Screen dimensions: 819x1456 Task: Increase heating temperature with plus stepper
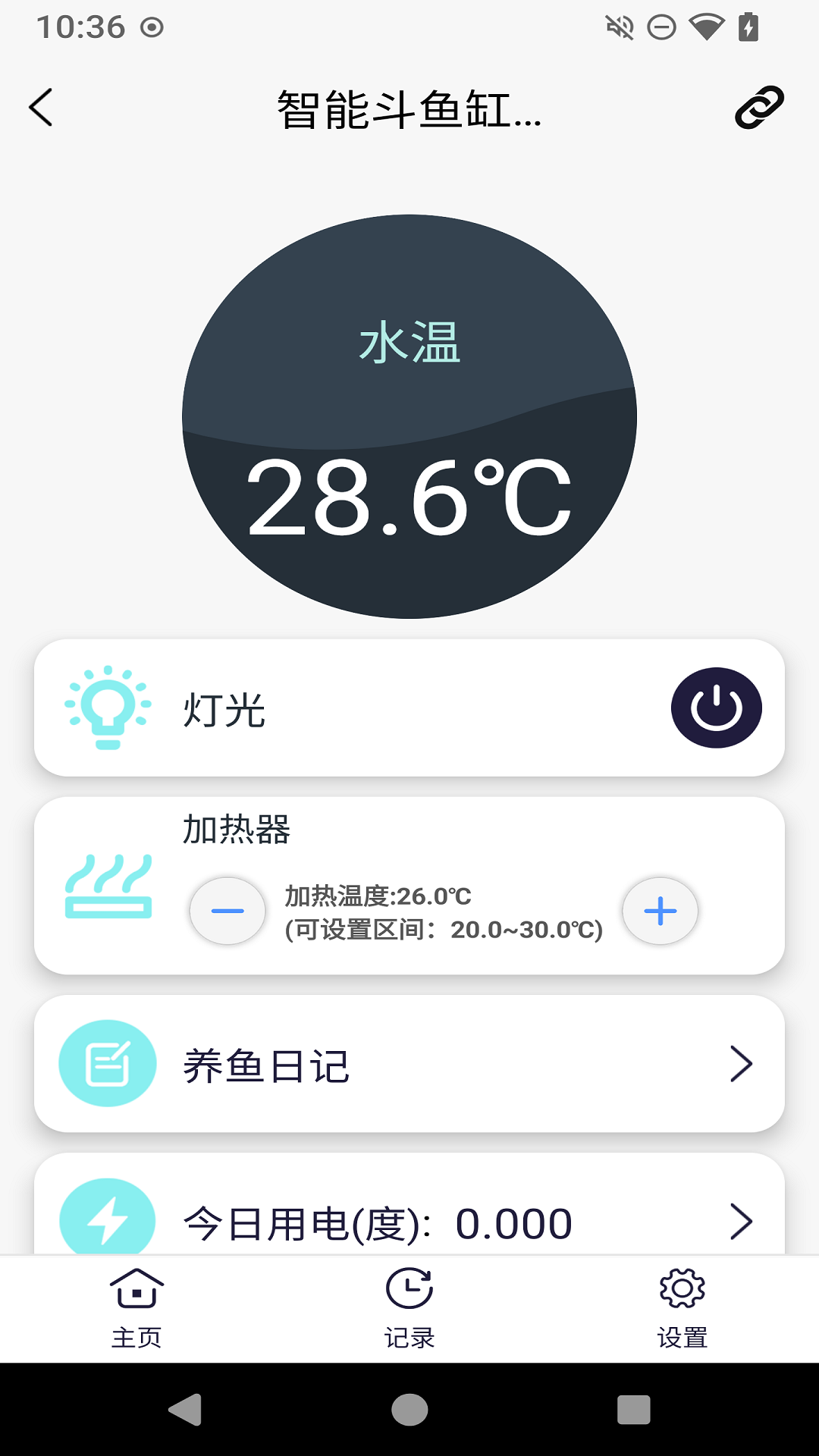659,911
